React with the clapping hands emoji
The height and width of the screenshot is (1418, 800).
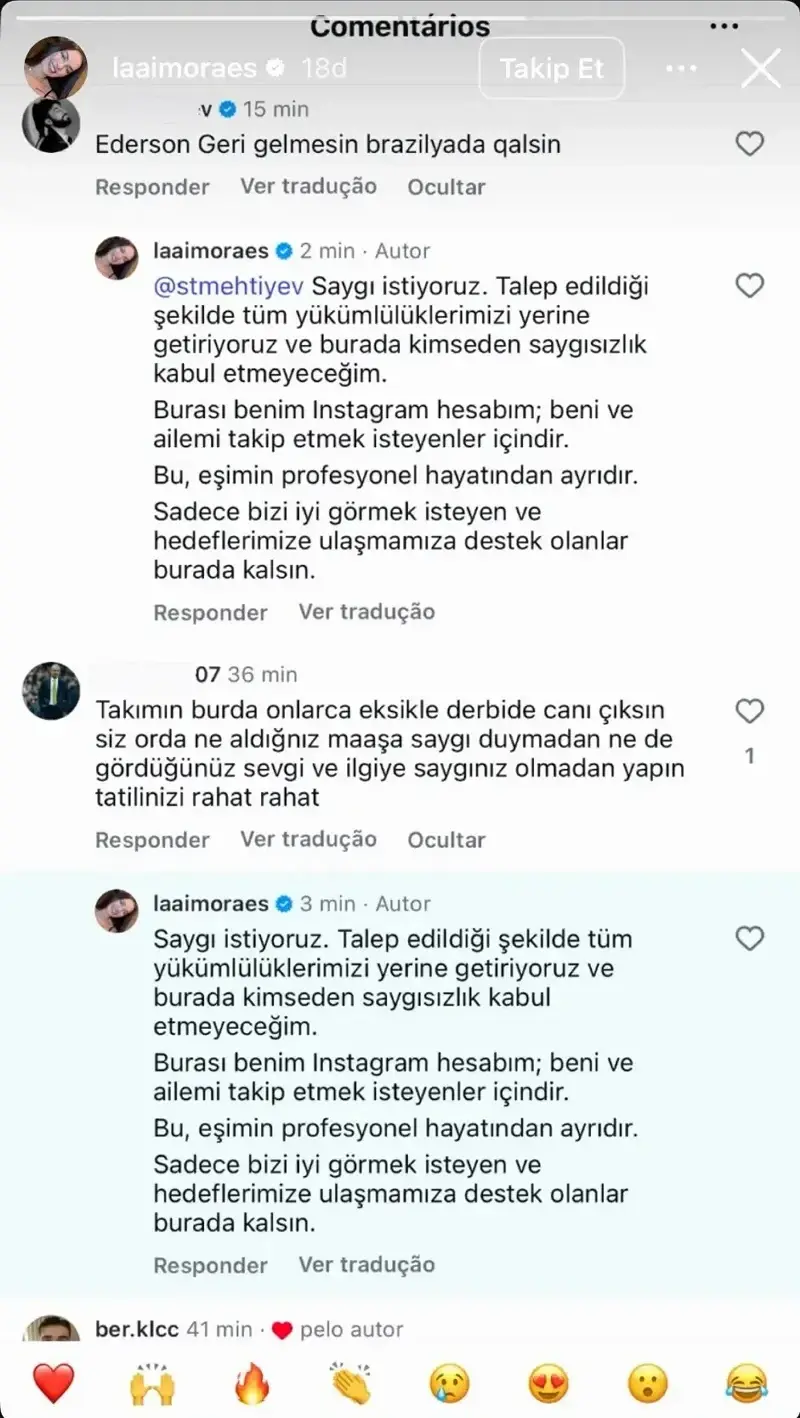click(x=351, y=1384)
